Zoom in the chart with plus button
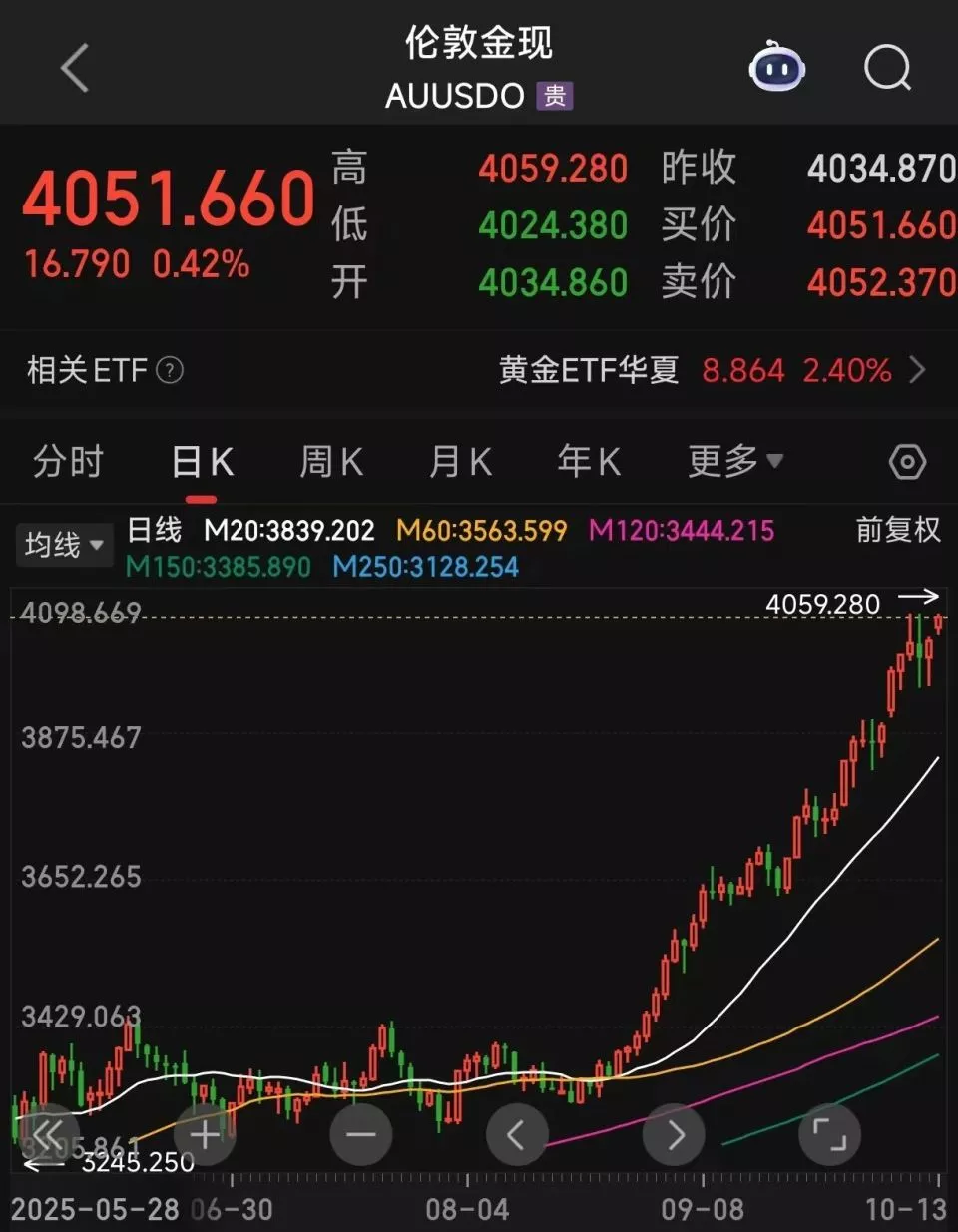 (205, 1134)
